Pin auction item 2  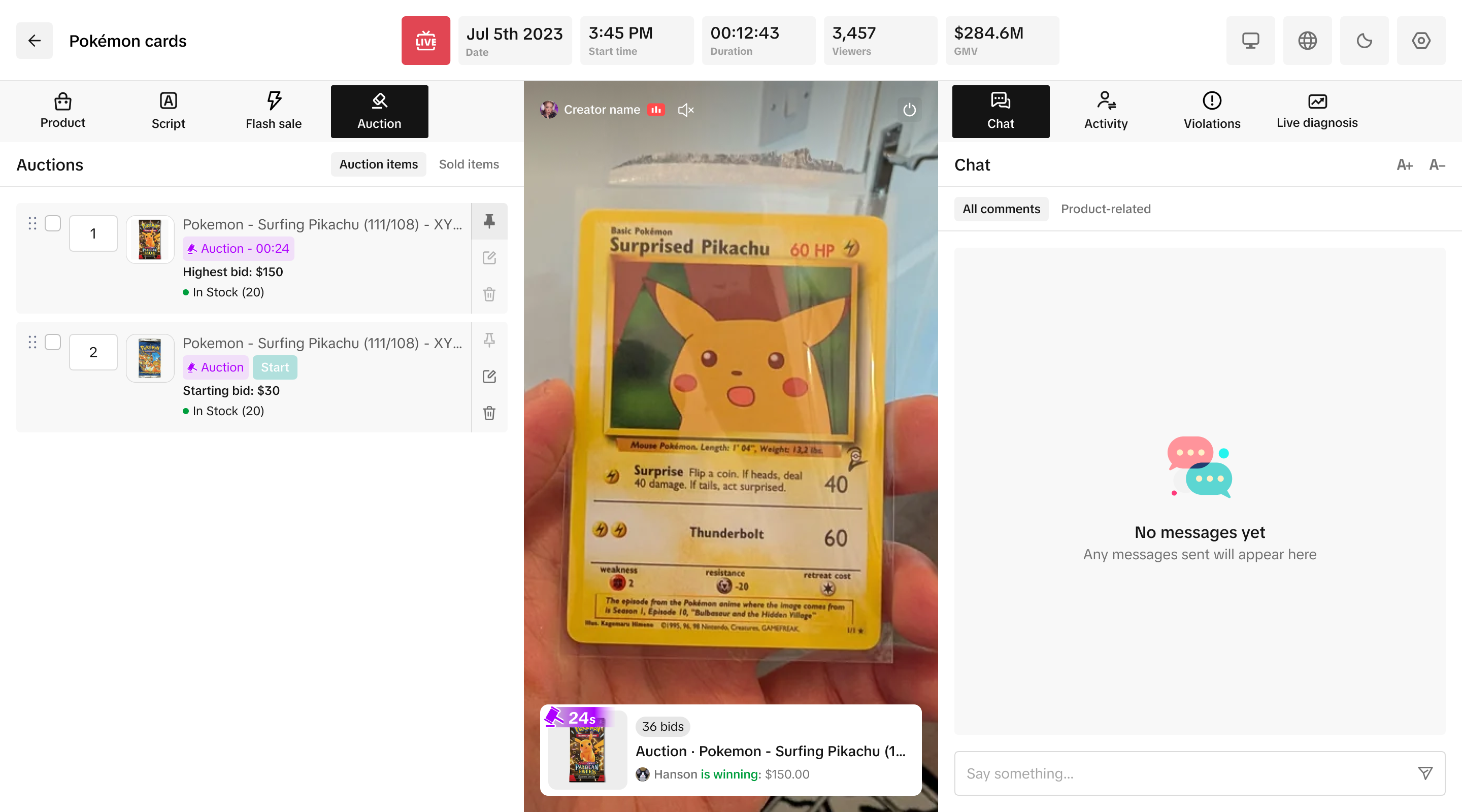click(489, 340)
